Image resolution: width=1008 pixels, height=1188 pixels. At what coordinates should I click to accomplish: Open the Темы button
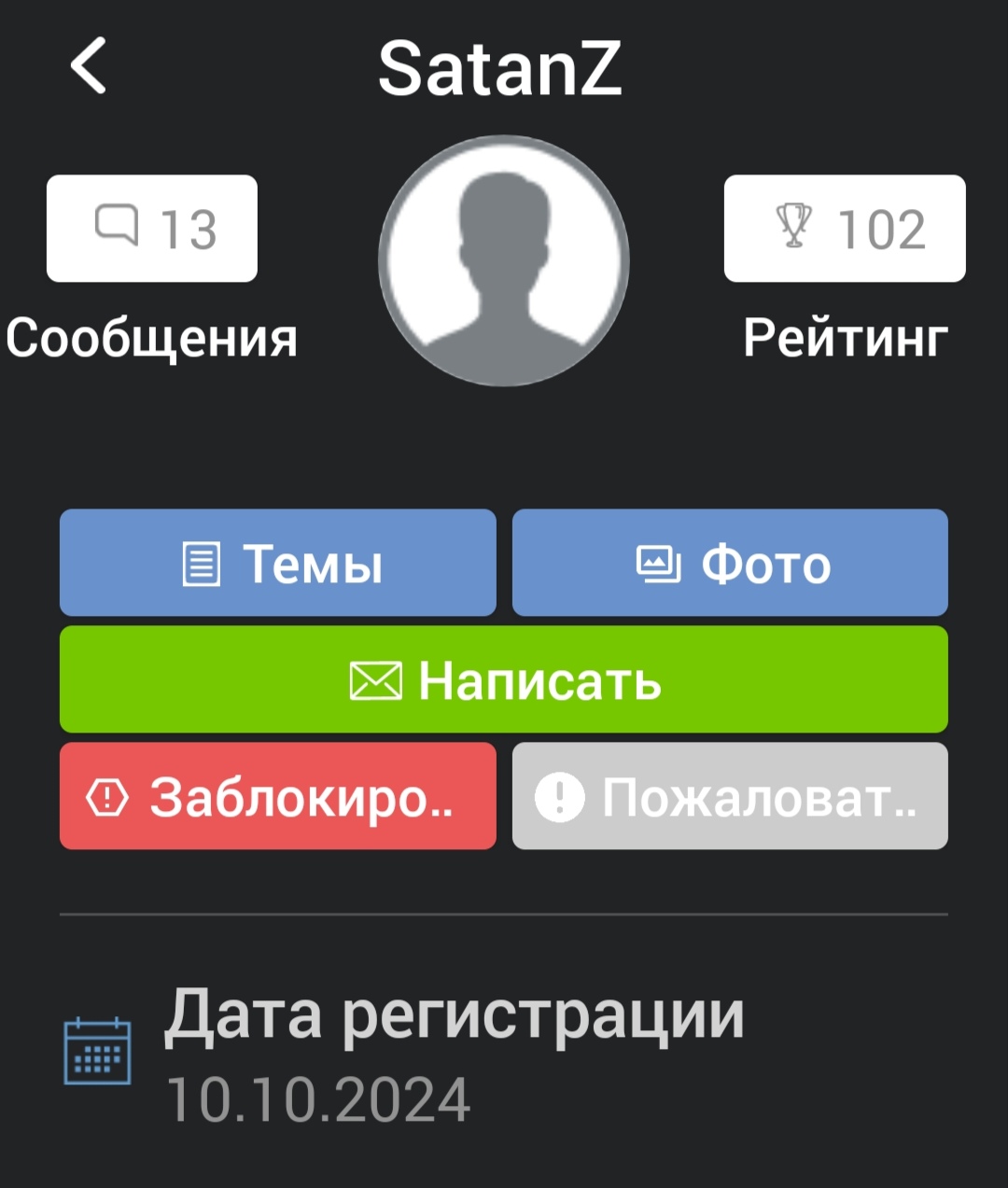(x=277, y=563)
